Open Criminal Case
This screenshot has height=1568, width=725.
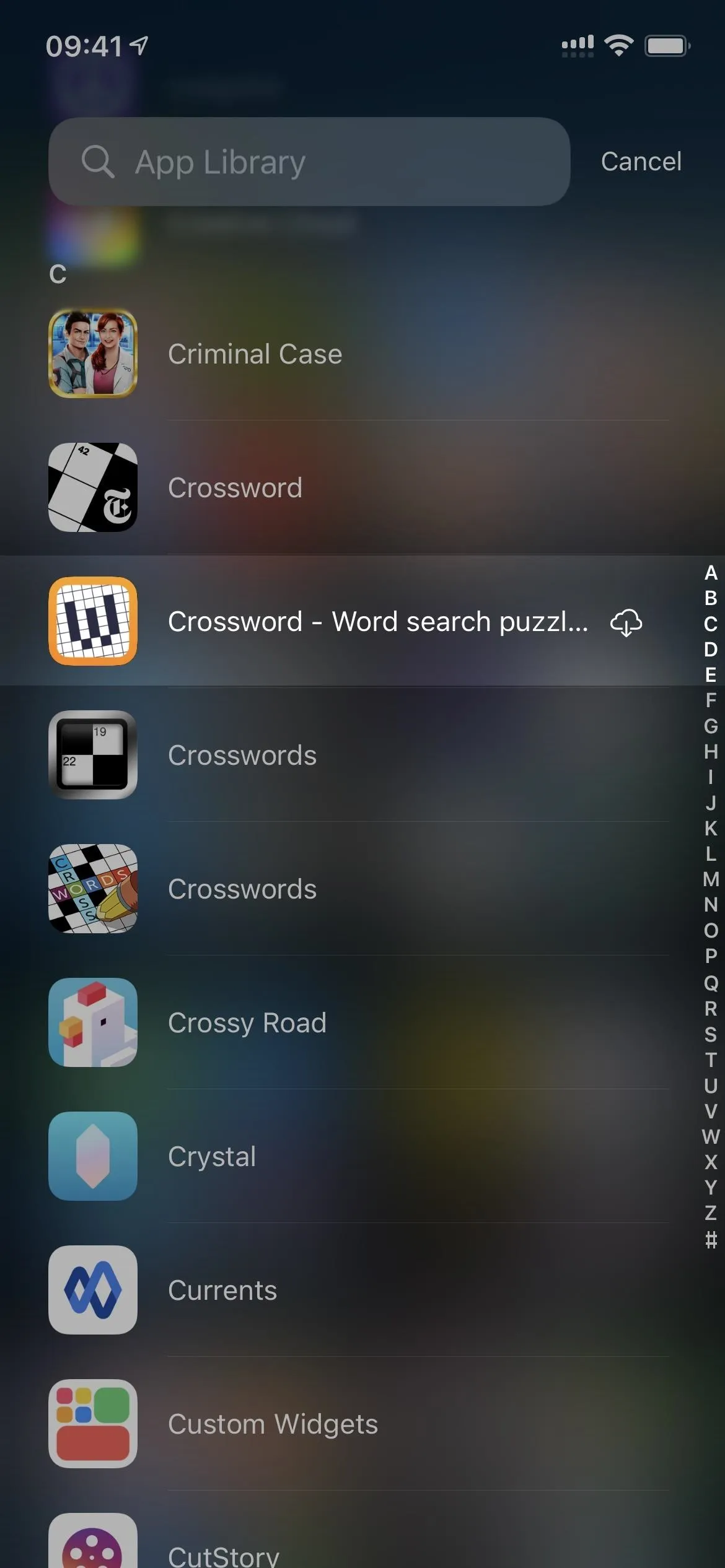click(362, 354)
